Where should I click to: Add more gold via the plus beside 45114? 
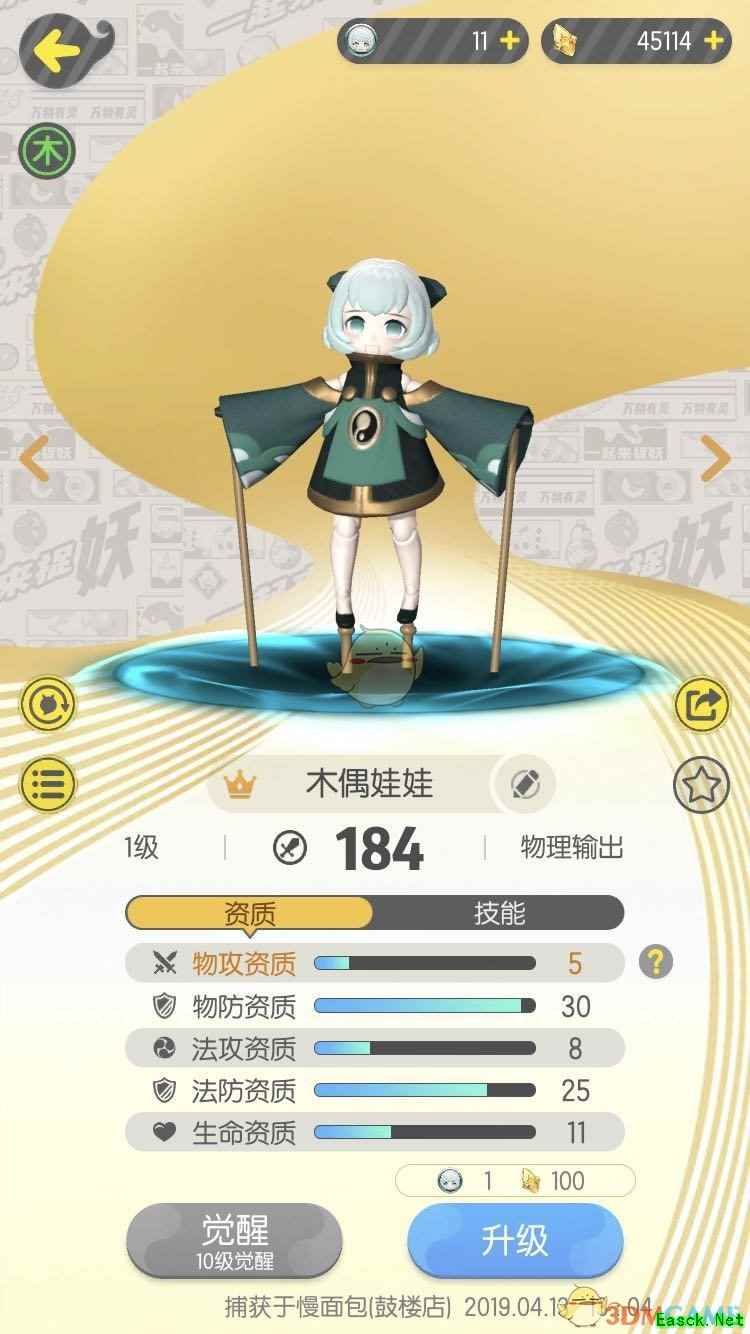coord(713,41)
